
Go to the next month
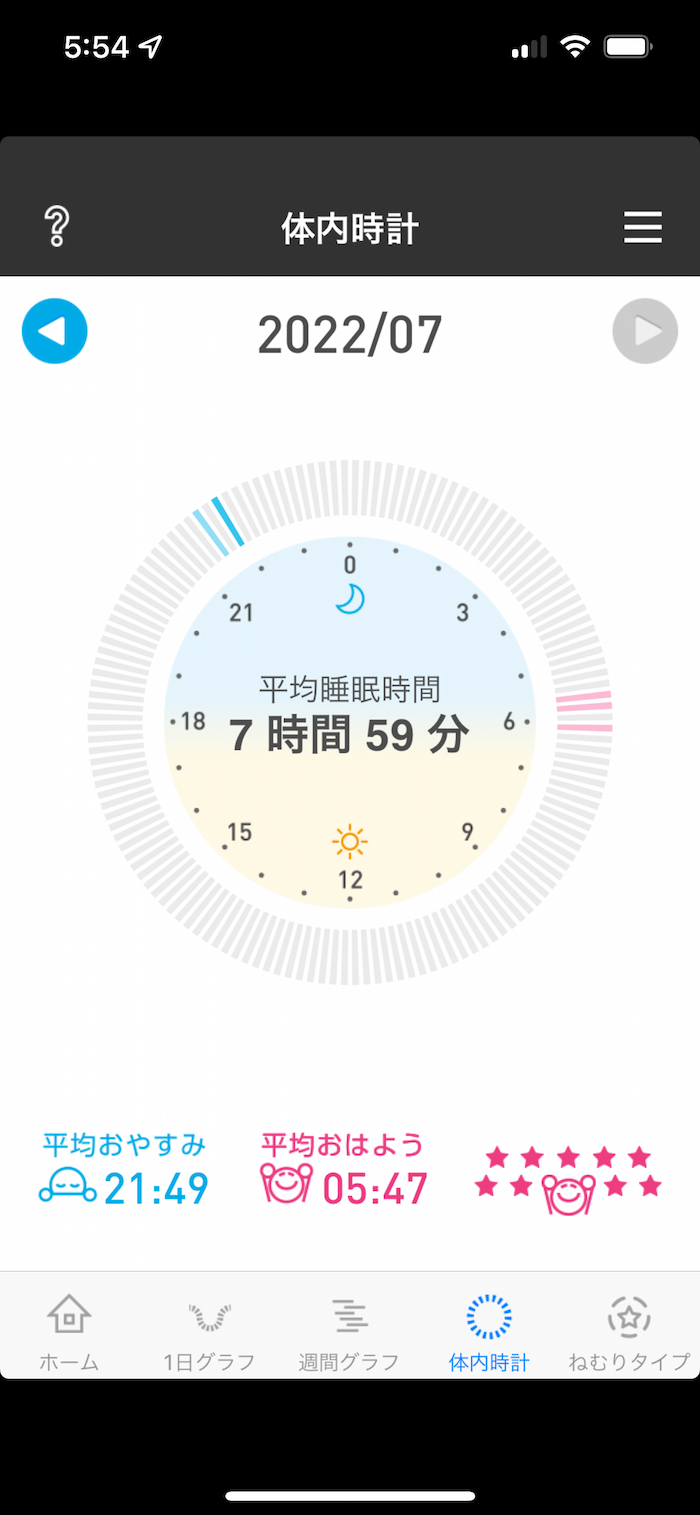tap(645, 331)
